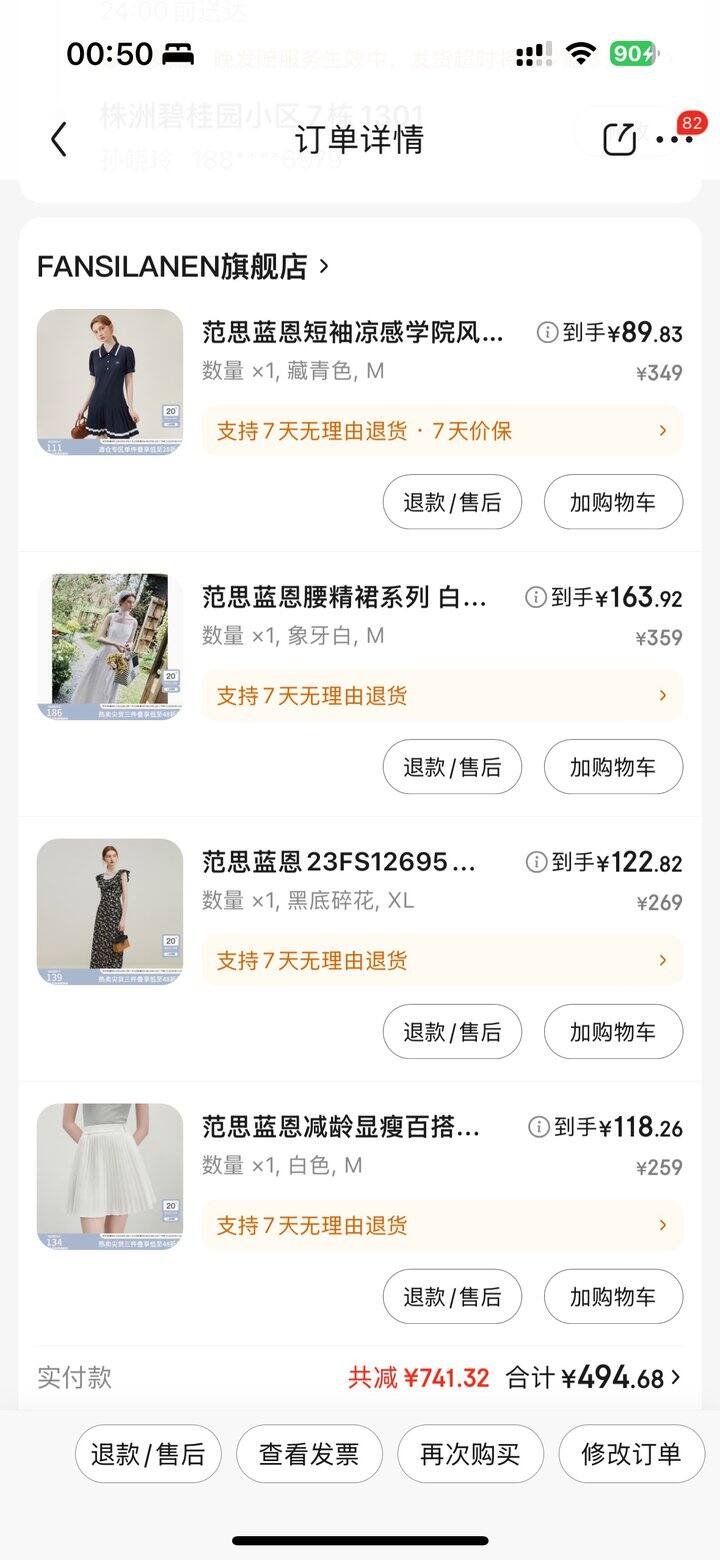This screenshot has height=1560, width=720.
Task: Request 退款/售后 for the 象牙白 dress
Action: (x=452, y=767)
